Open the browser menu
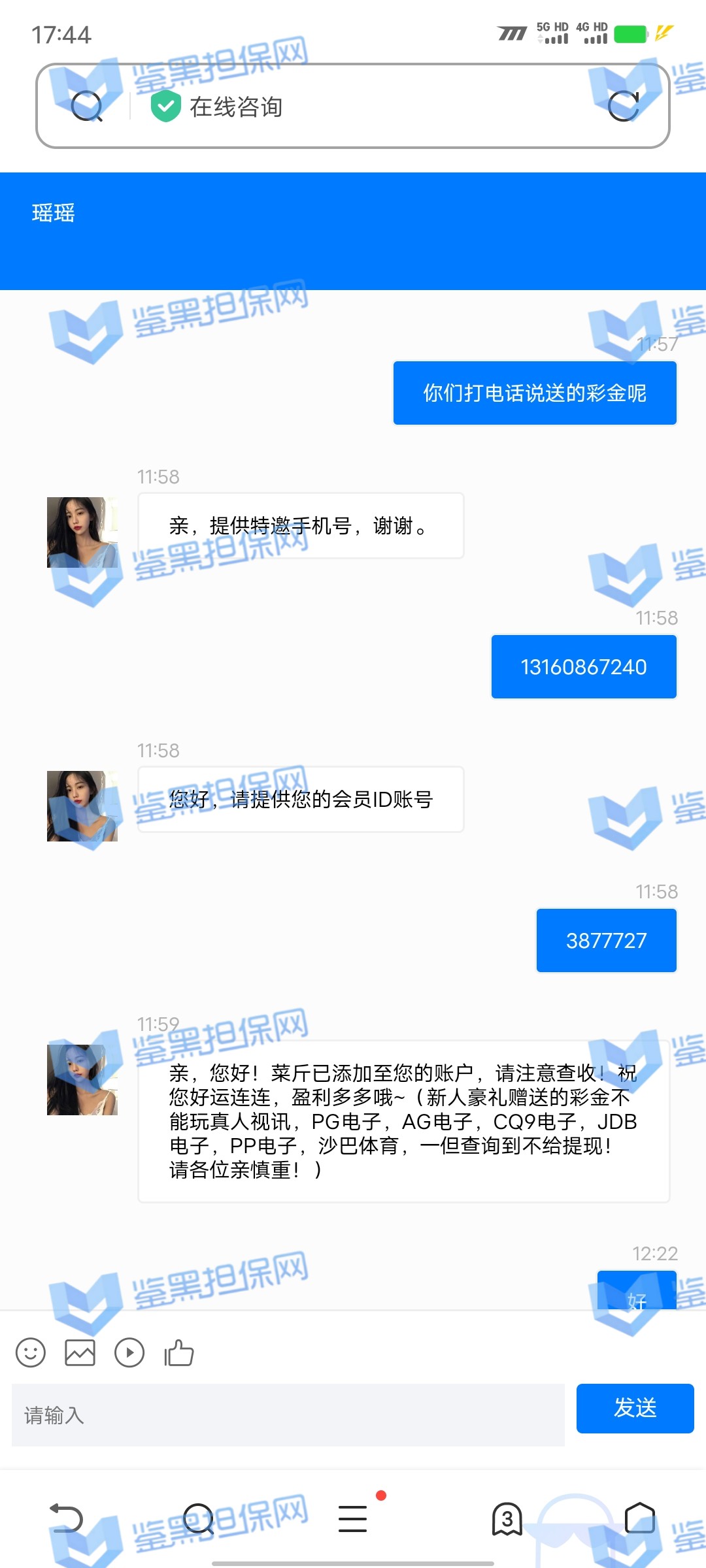Viewport: 706px width, 1568px height. point(353,1518)
